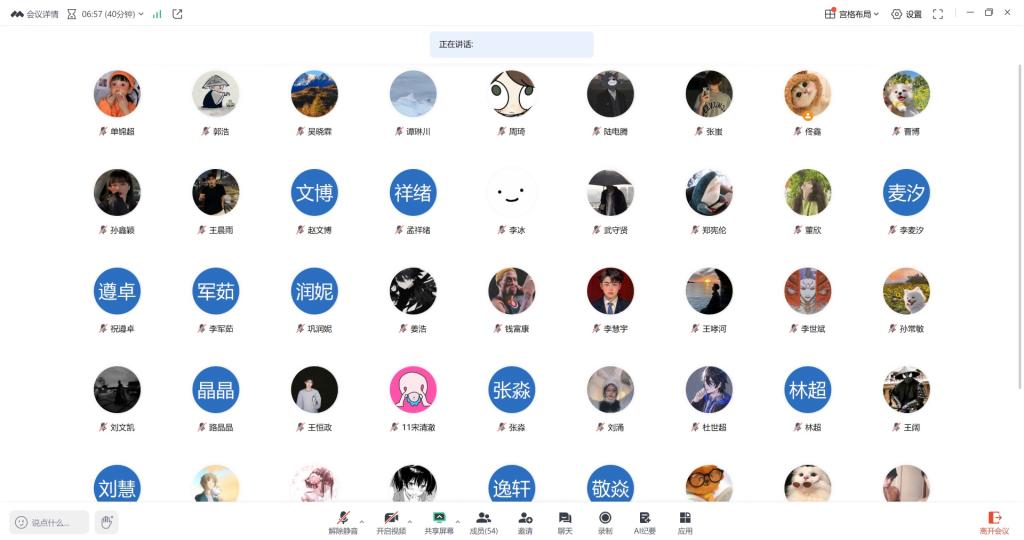Focus the 说点什么 message box
This screenshot has height=540, width=1024.
[x=49, y=522]
